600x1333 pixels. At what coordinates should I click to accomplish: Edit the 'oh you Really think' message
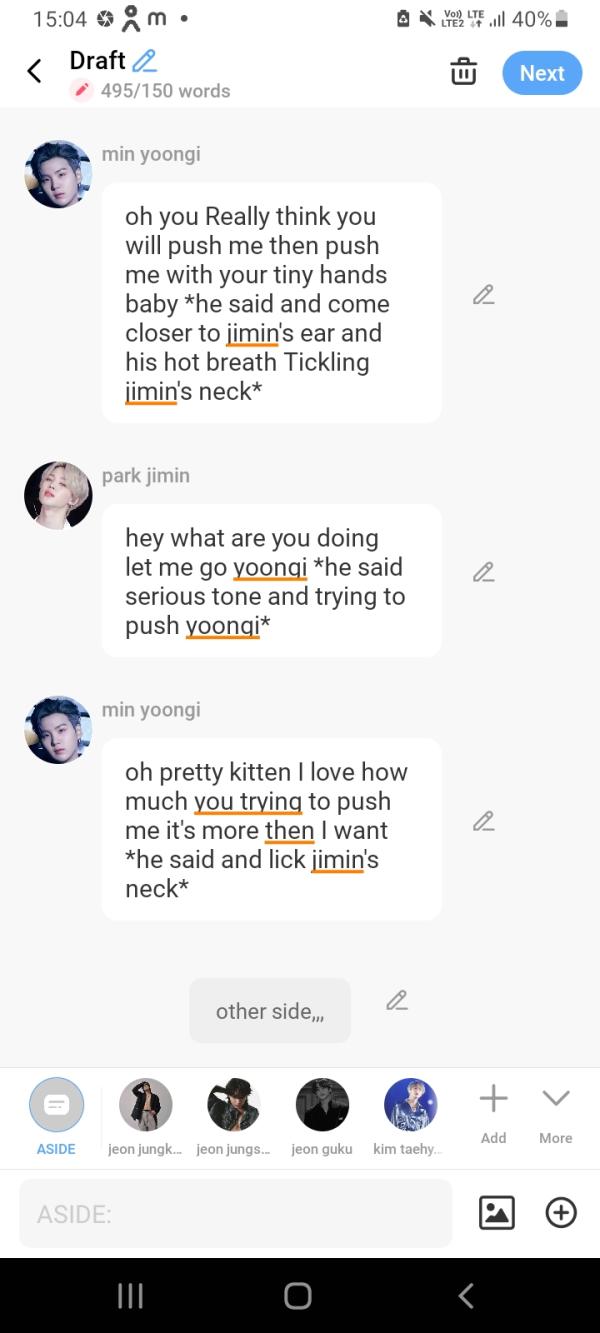coord(483,295)
